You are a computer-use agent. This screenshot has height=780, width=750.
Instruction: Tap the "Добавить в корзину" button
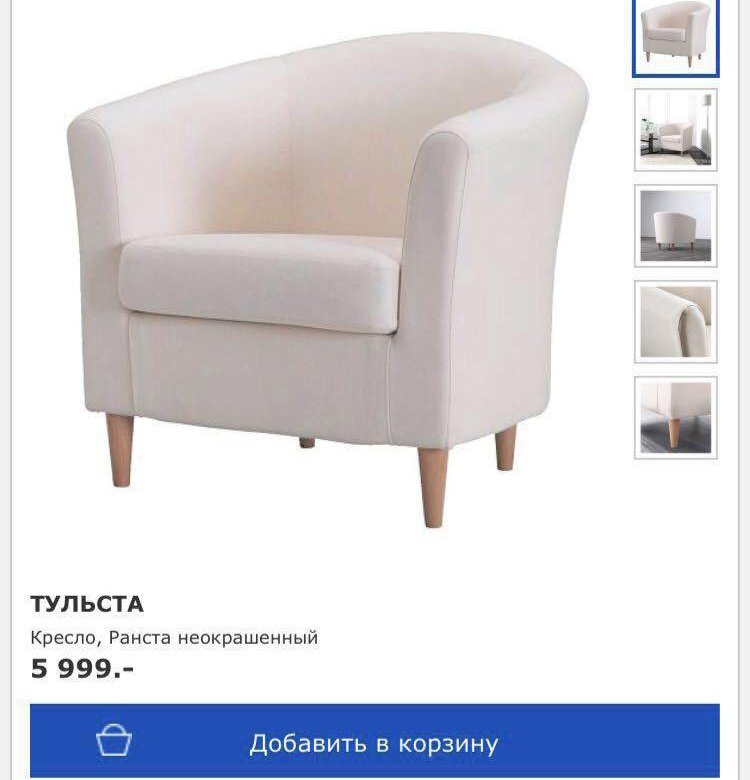[374, 743]
